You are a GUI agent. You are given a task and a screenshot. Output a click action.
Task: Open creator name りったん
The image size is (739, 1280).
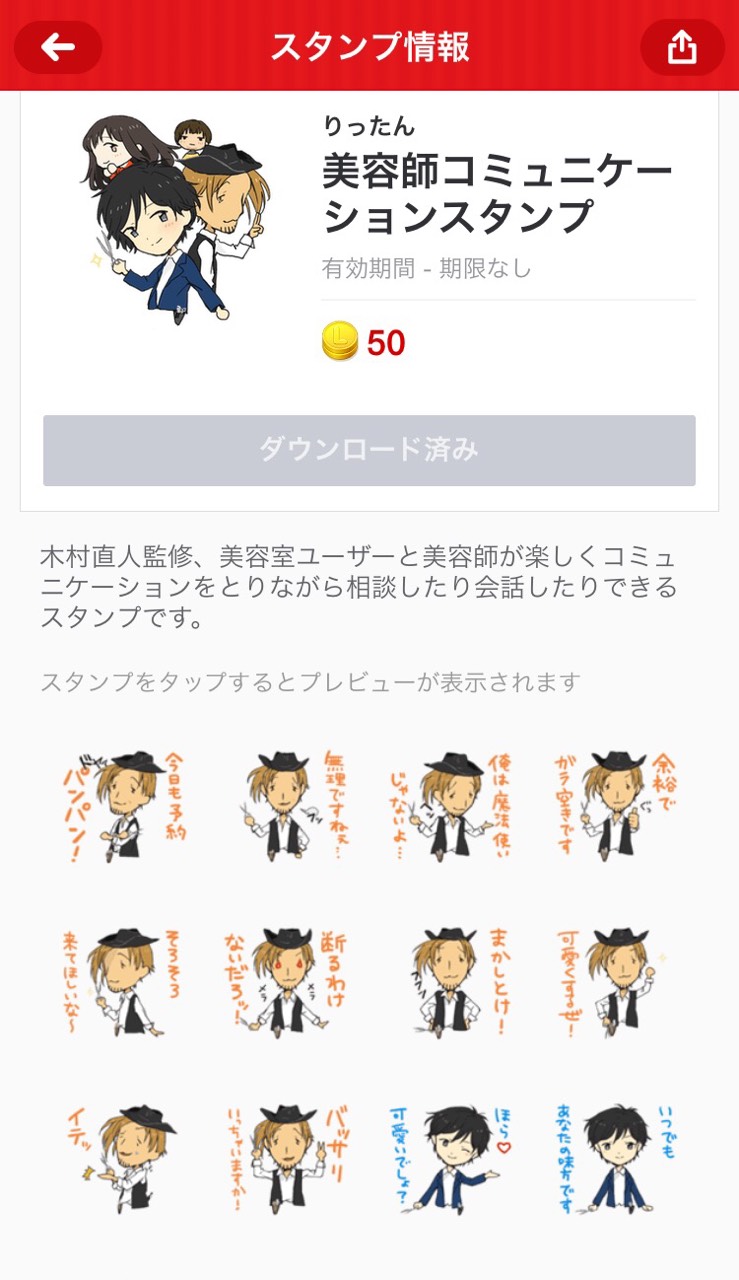369,127
